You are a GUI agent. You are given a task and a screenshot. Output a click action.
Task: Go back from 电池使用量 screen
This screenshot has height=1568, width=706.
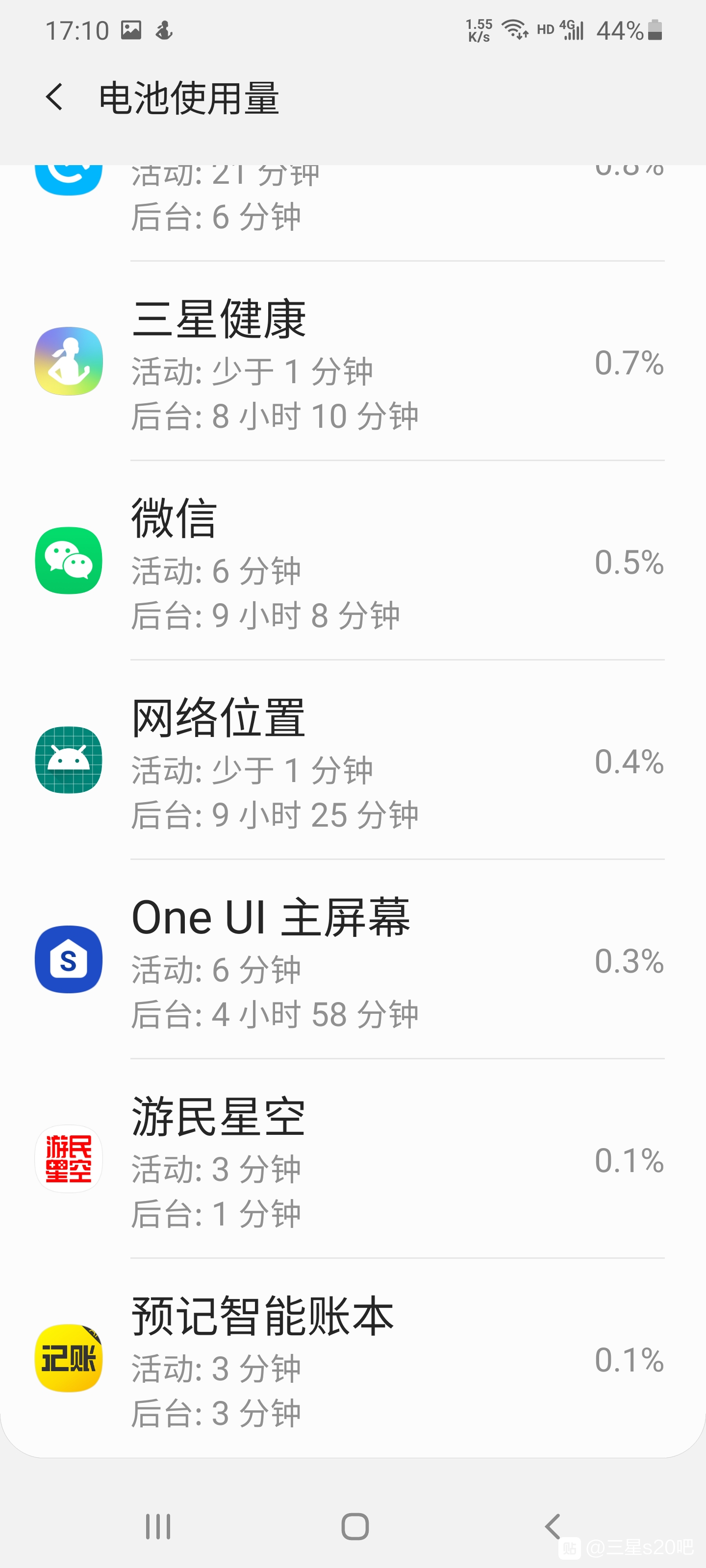pos(54,97)
